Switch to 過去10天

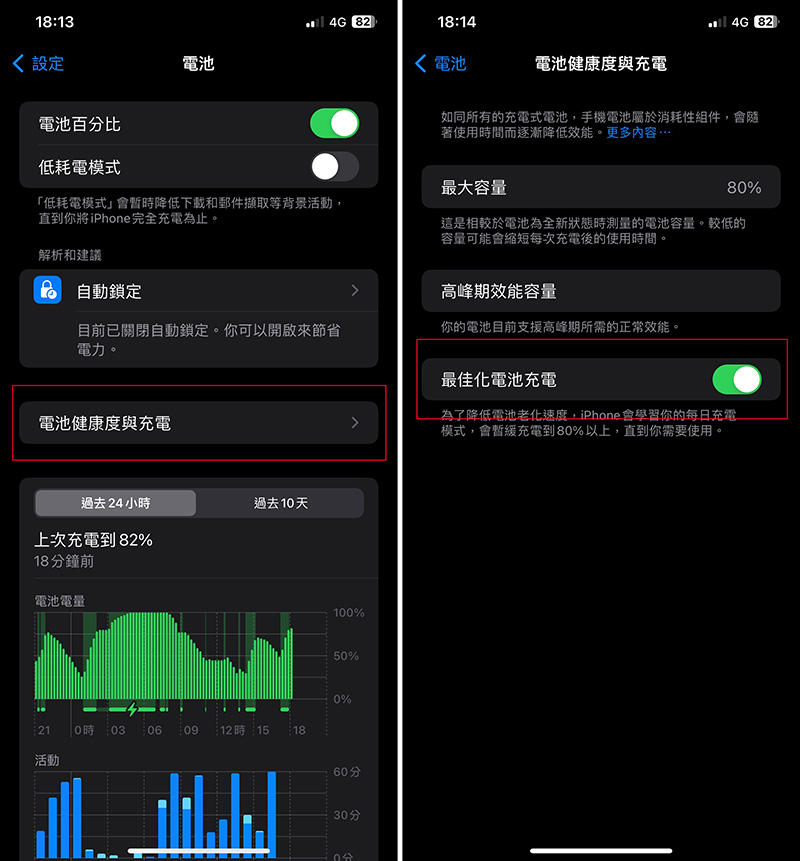point(280,503)
